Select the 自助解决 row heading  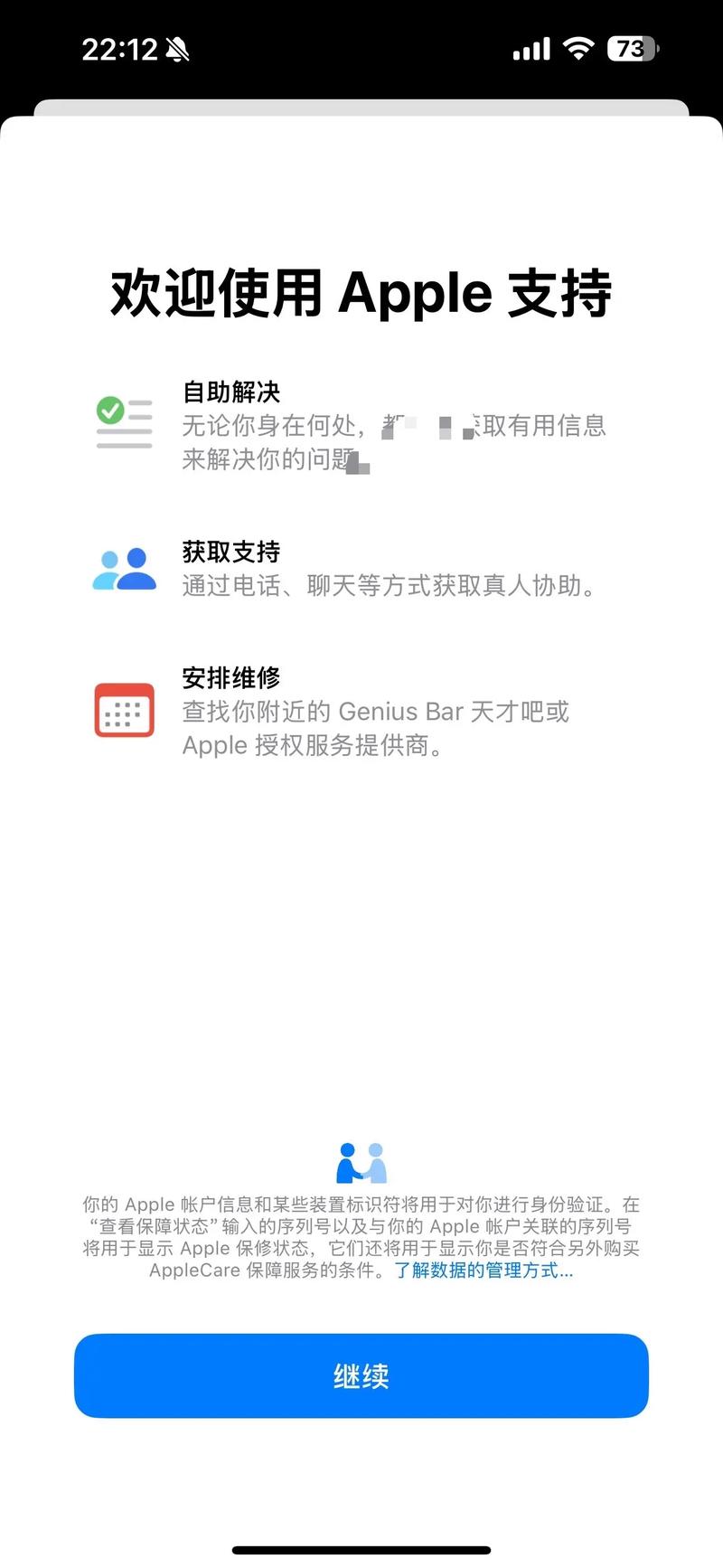(230, 392)
